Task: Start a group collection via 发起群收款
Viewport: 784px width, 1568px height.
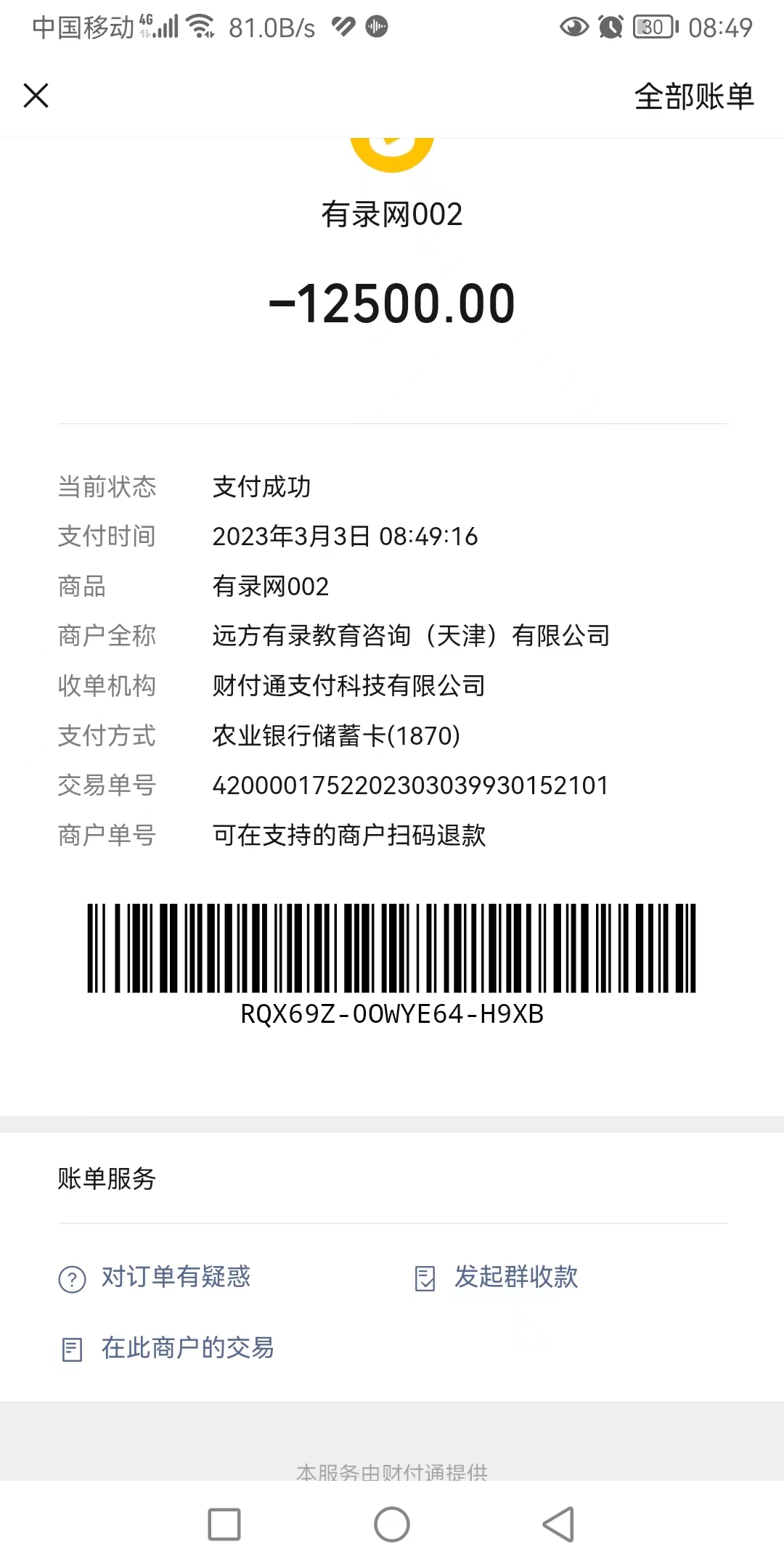Action: point(515,1277)
